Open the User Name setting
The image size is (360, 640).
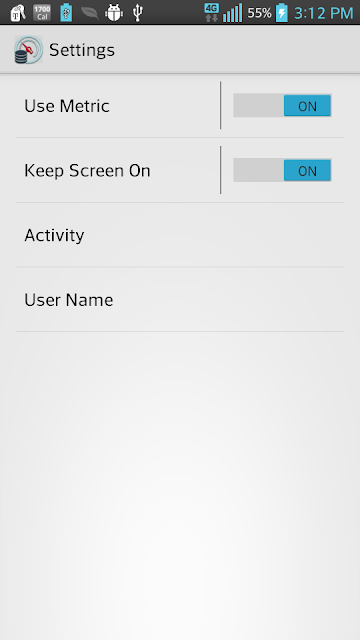click(x=180, y=300)
